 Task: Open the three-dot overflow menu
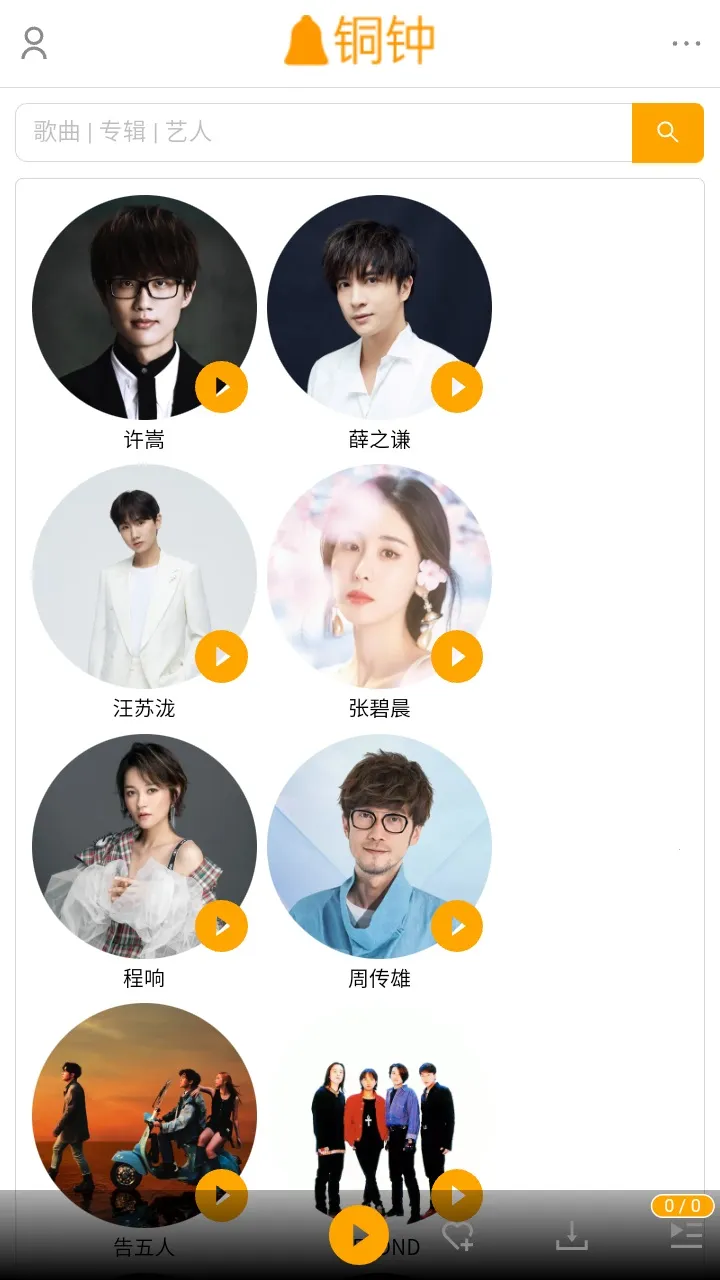pos(686,43)
